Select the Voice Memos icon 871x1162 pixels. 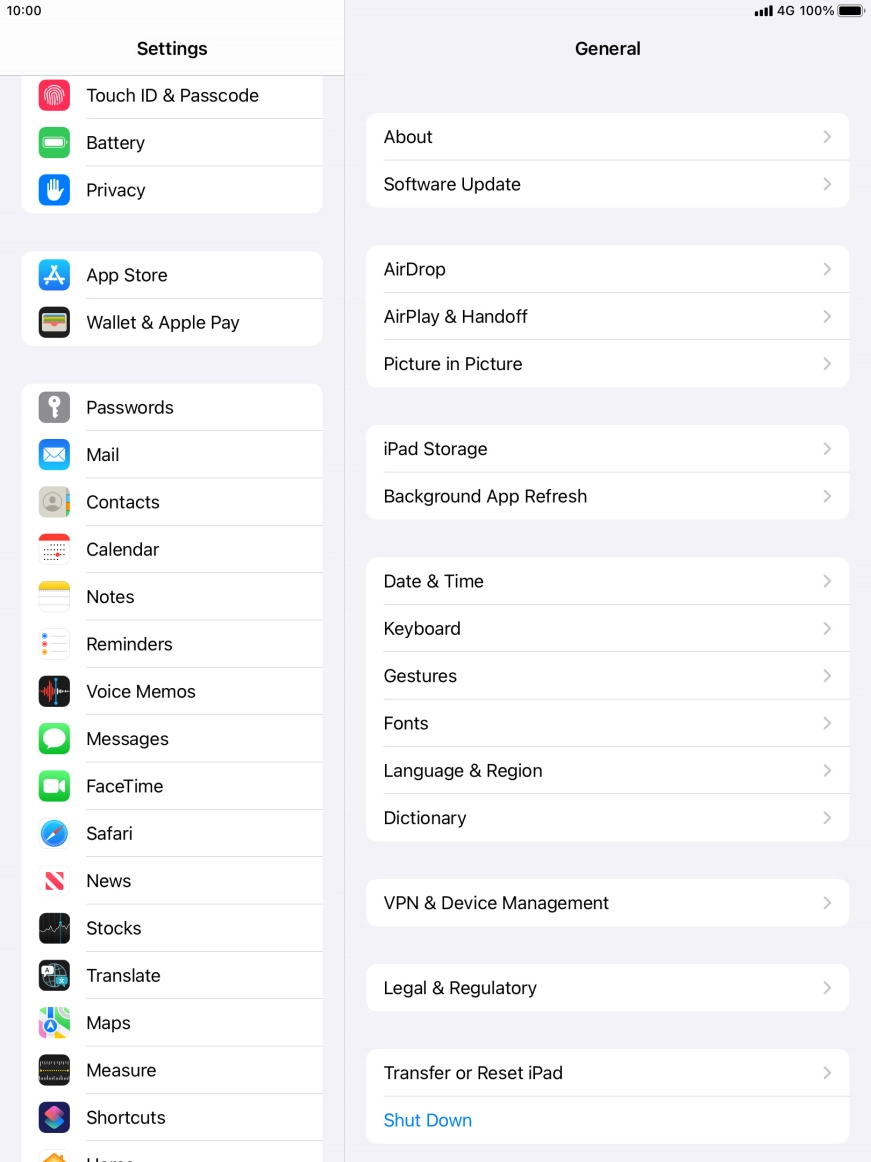[x=54, y=691]
